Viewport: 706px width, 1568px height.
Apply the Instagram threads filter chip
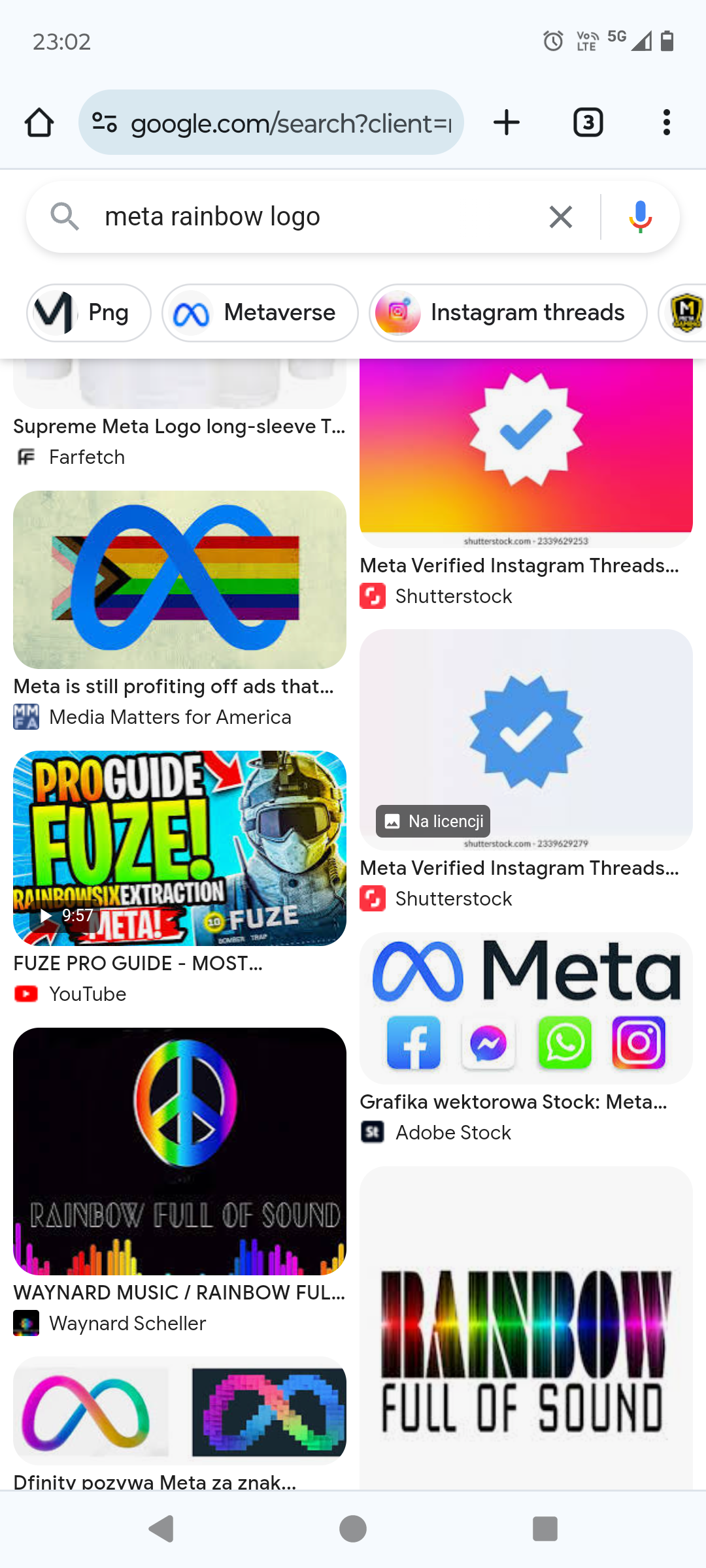click(508, 313)
